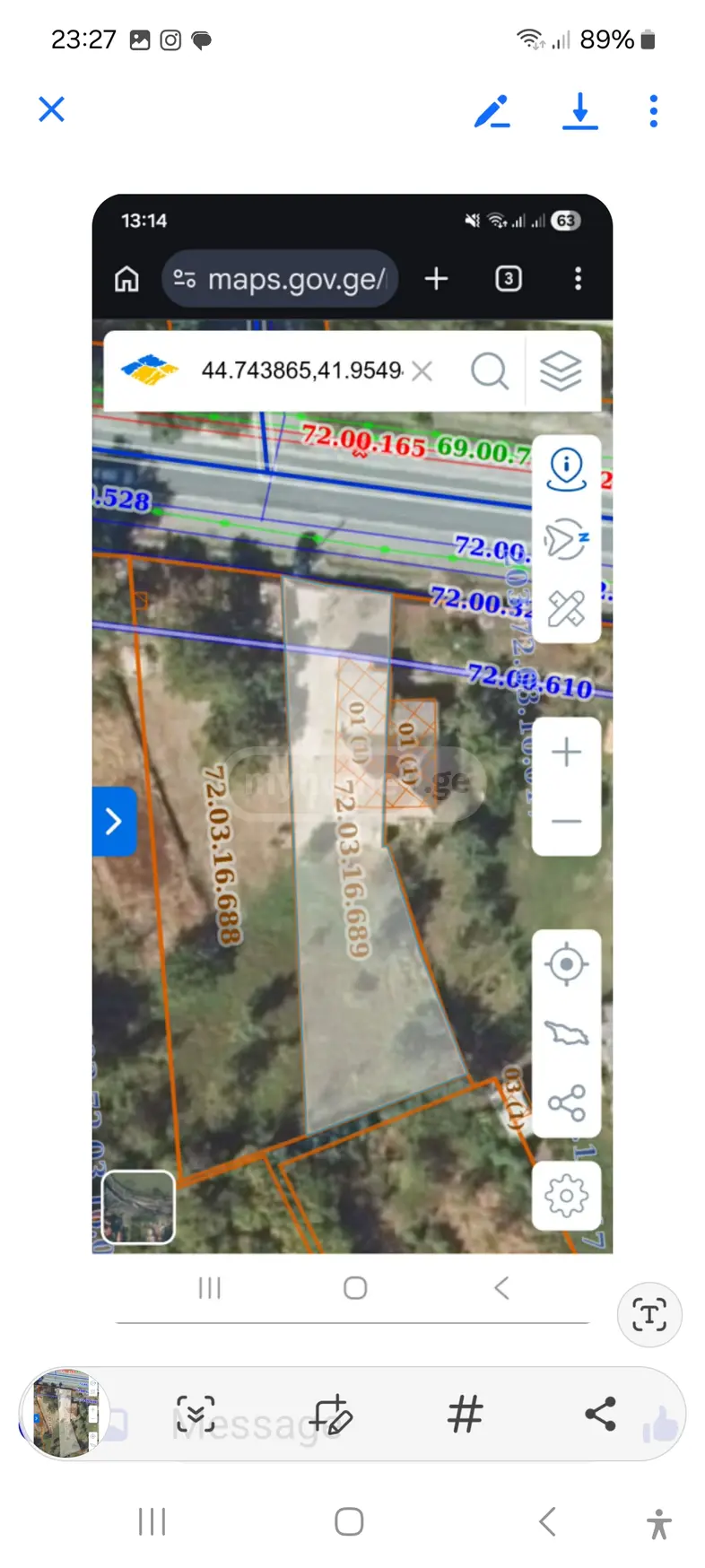The width and height of the screenshot is (705, 1568).
Task: Add a hashtag tag to the screenshot
Action: pyautogui.click(x=465, y=1415)
